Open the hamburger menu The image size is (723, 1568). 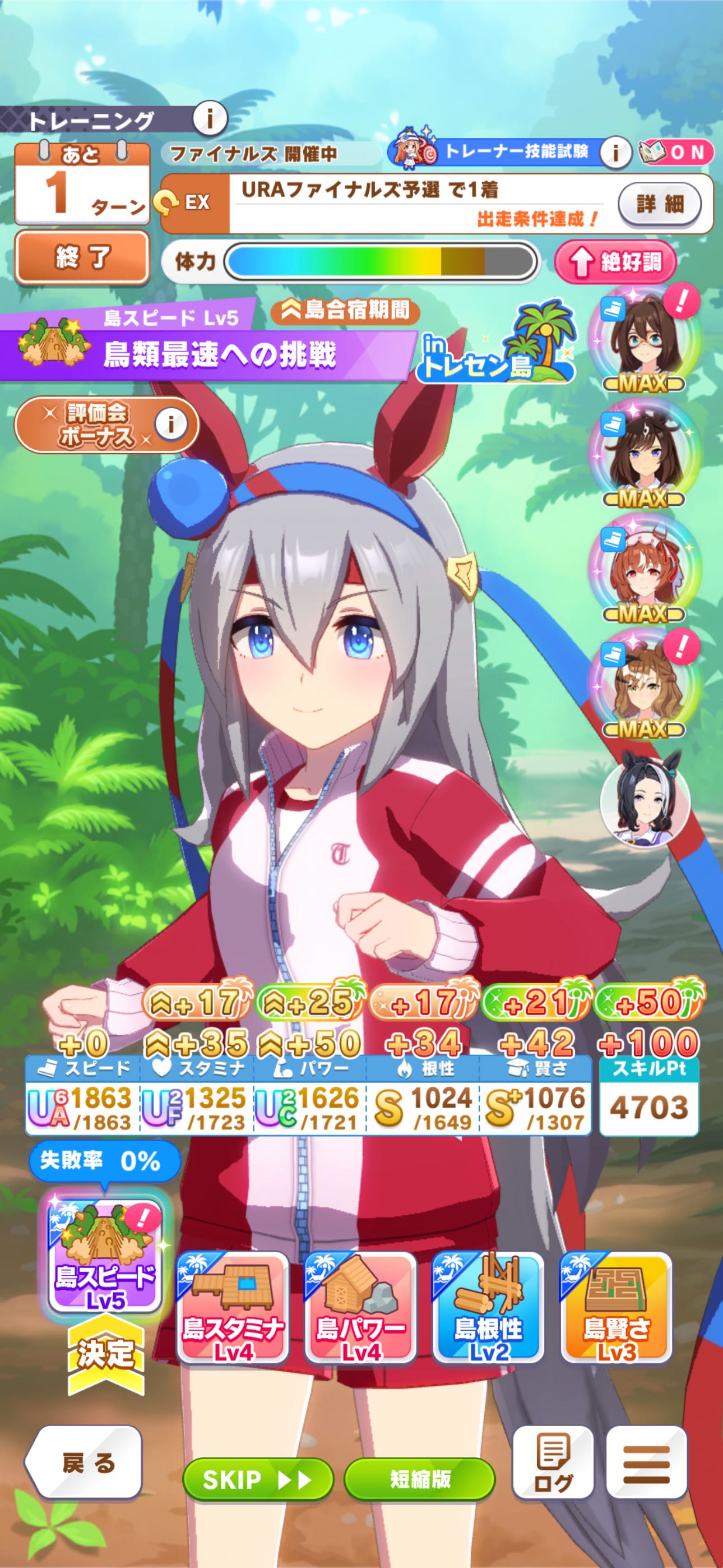646,1462
